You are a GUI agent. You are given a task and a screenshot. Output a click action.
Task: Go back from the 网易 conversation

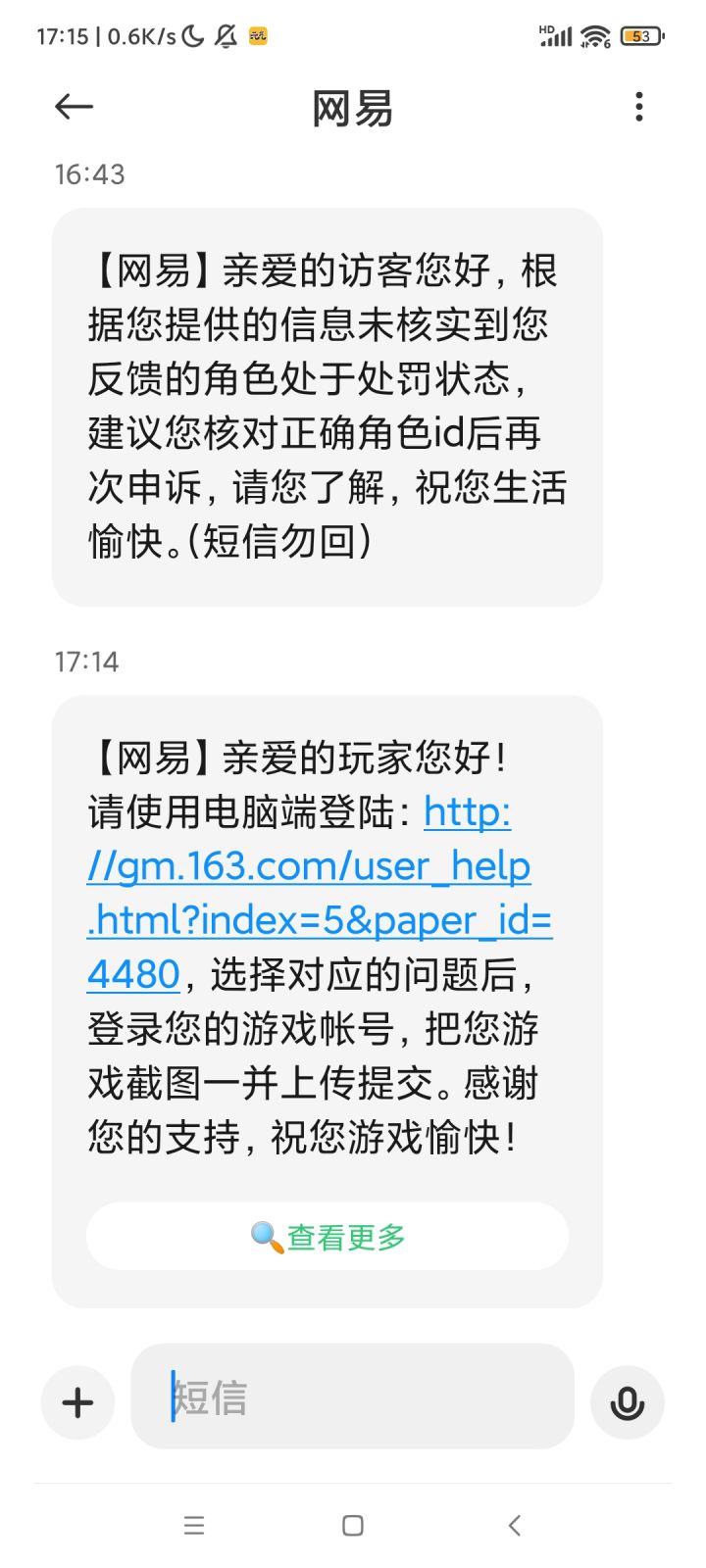click(x=74, y=107)
